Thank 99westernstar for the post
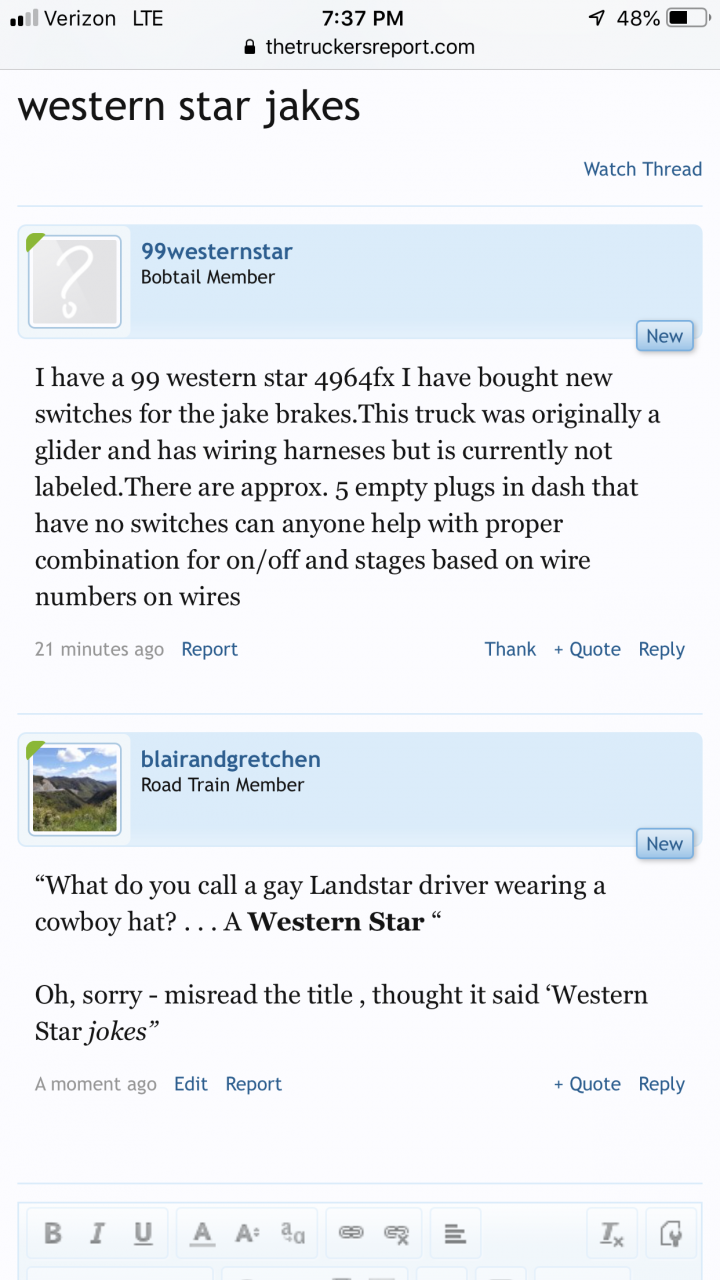This screenshot has width=720, height=1280. 510,649
